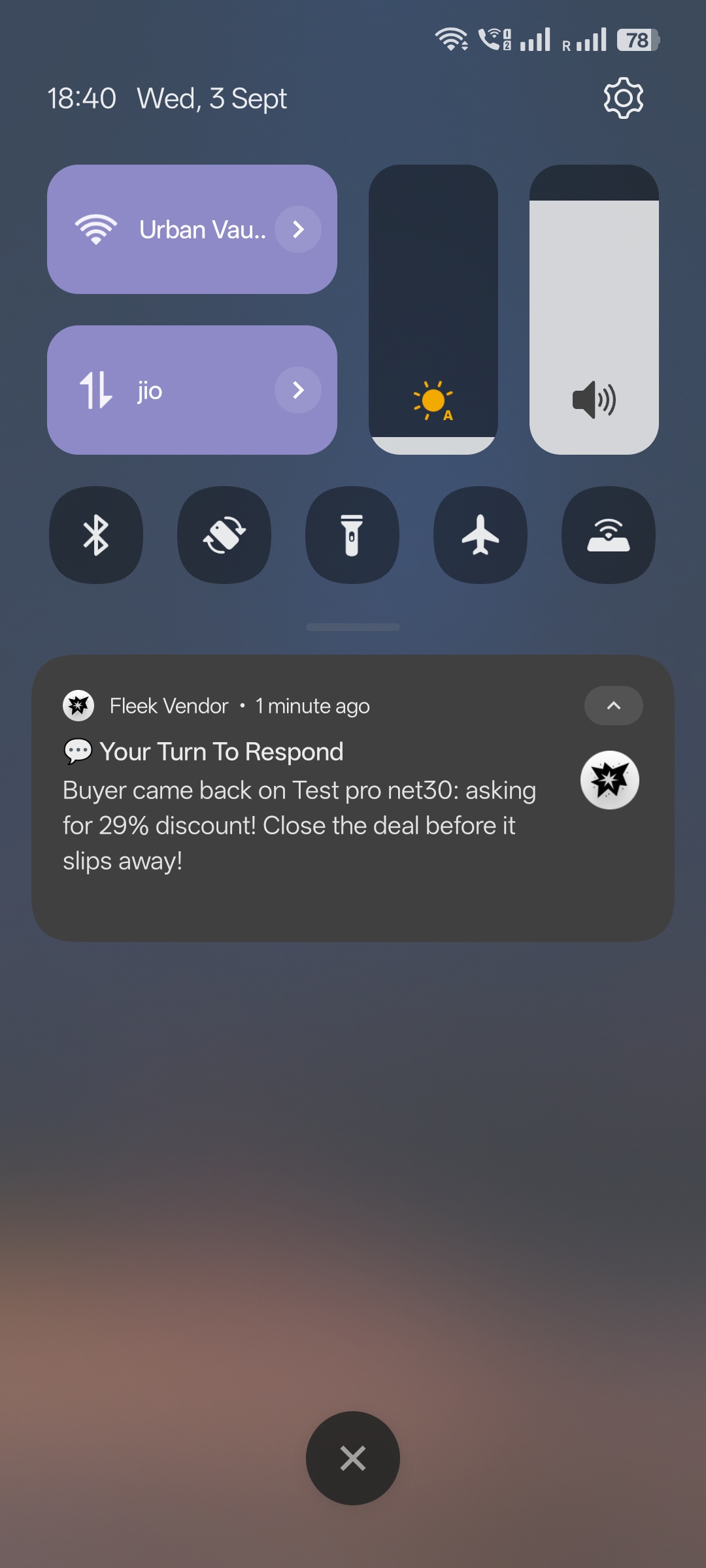Clear all notifications with the X button
Image resolution: width=706 pixels, height=1568 pixels.
pos(353,1458)
